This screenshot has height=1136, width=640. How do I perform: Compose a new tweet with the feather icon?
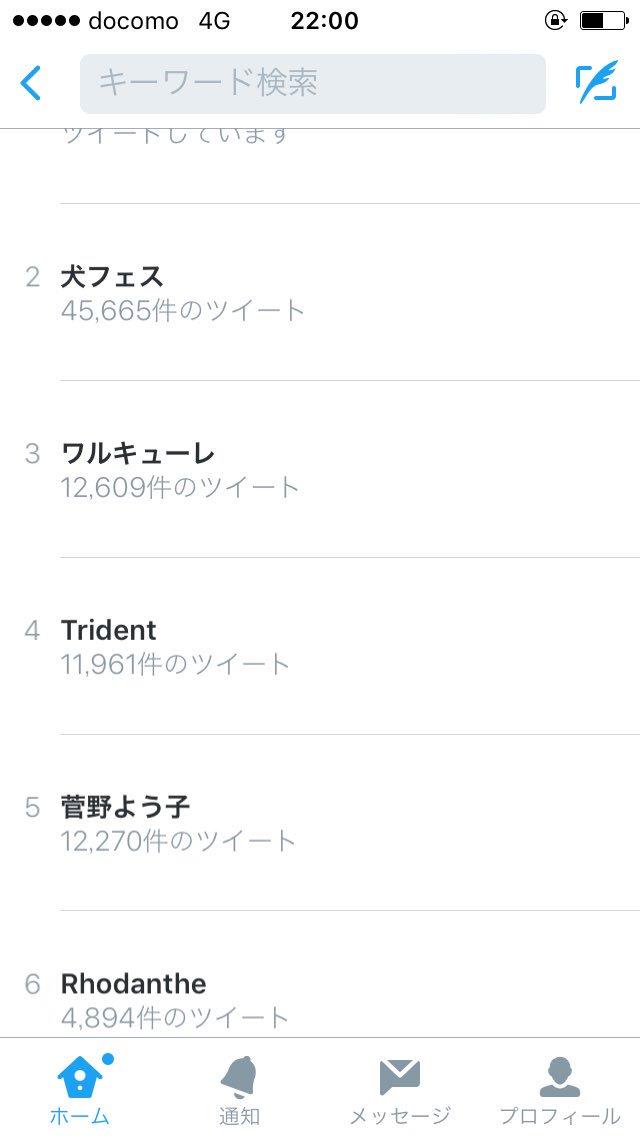coord(597,82)
